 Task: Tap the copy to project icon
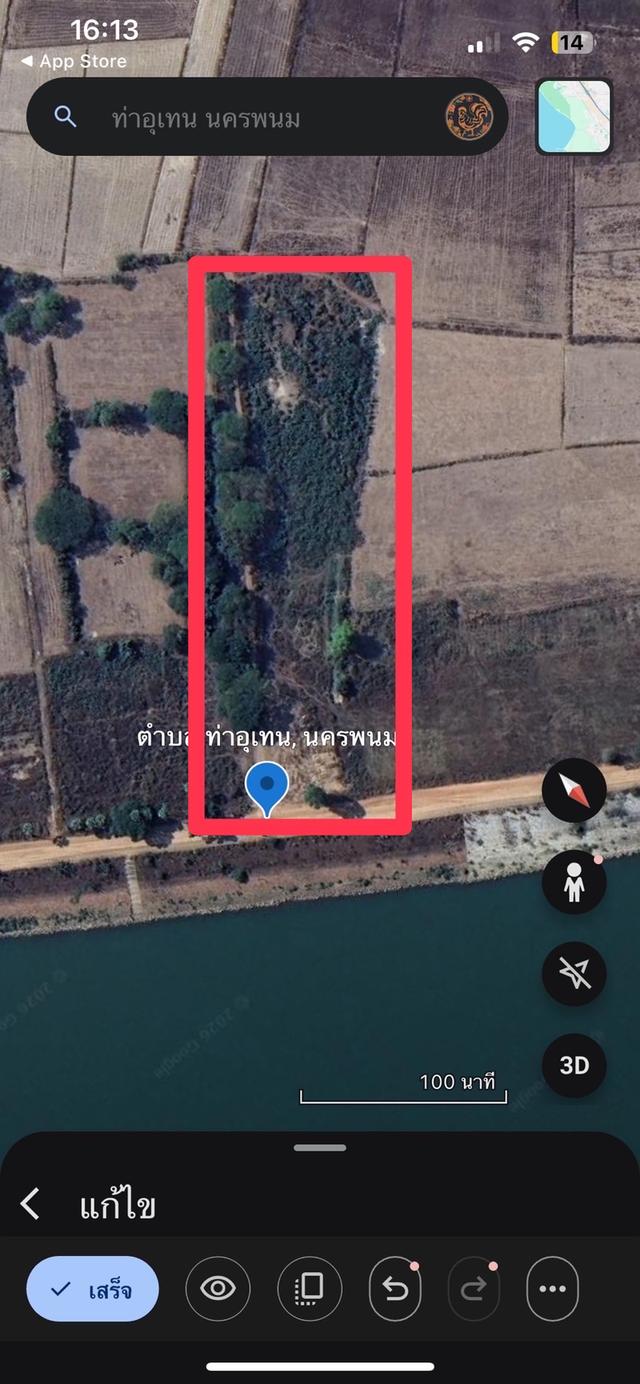click(x=309, y=1289)
